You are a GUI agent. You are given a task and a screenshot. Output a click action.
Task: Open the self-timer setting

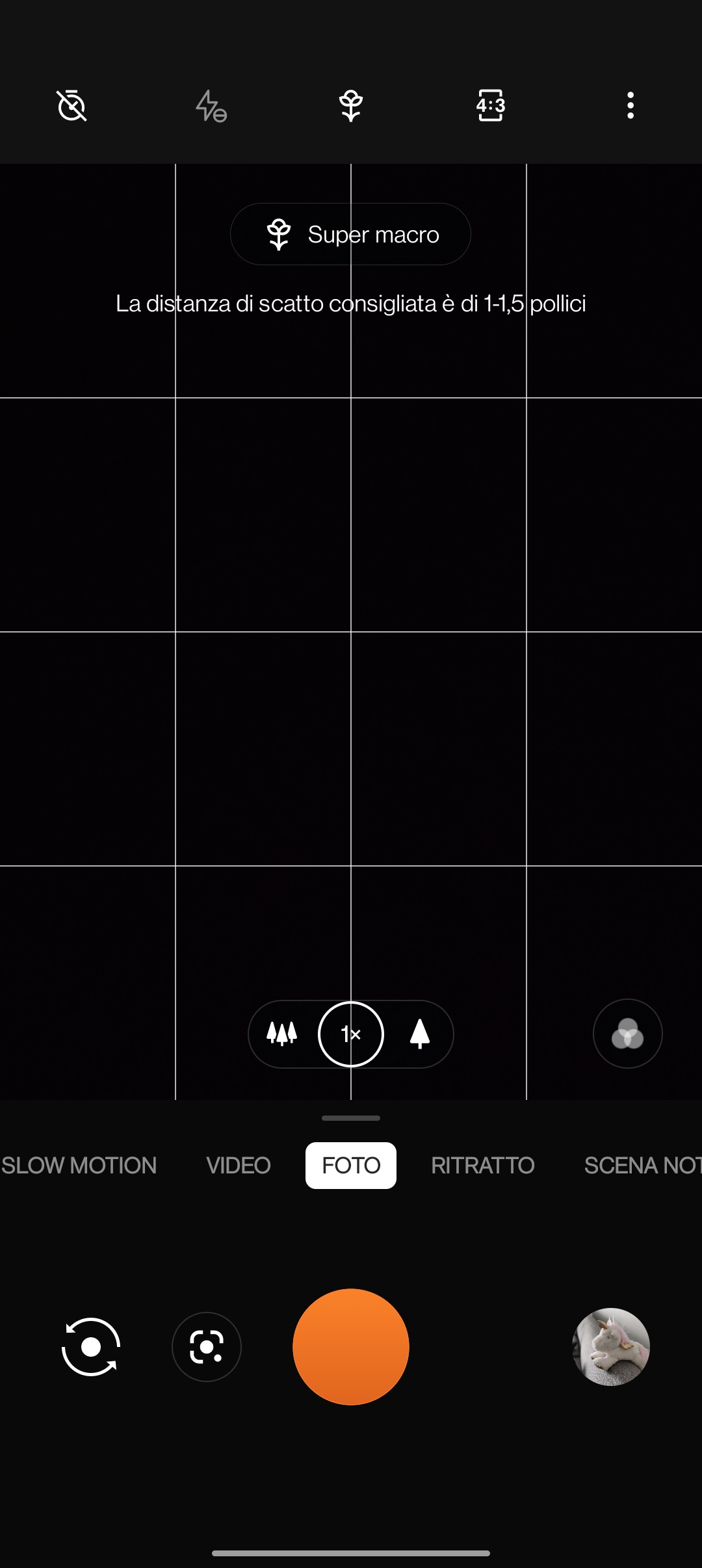[x=71, y=105]
